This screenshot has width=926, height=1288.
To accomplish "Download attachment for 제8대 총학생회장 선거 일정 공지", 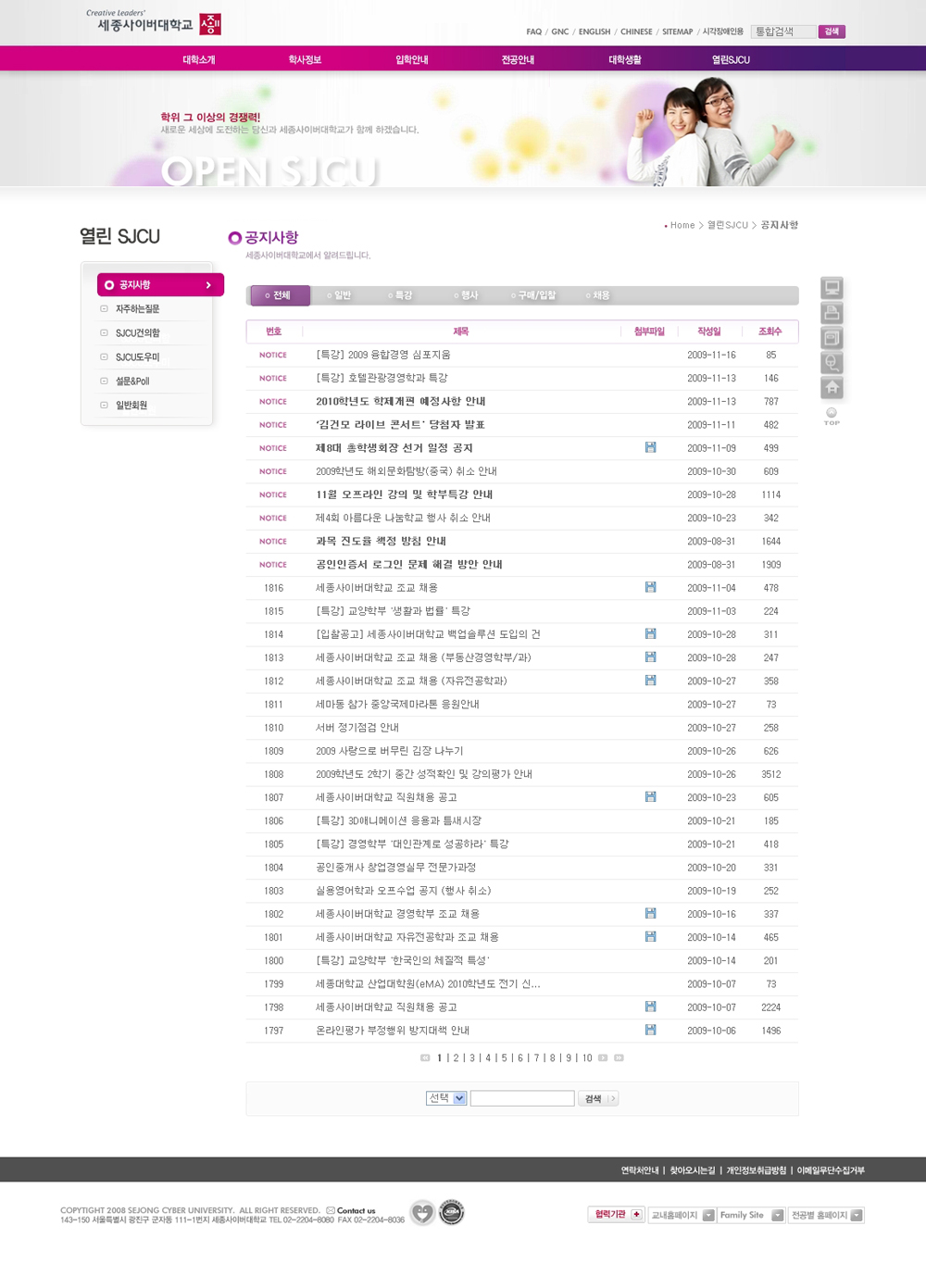I will [x=650, y=447].
